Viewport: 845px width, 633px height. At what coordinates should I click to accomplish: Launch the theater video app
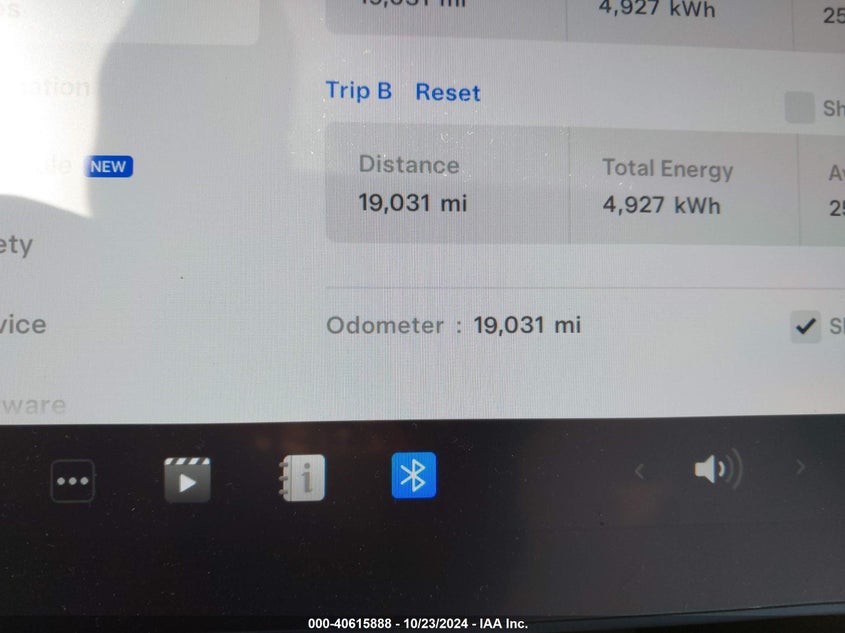187,480
